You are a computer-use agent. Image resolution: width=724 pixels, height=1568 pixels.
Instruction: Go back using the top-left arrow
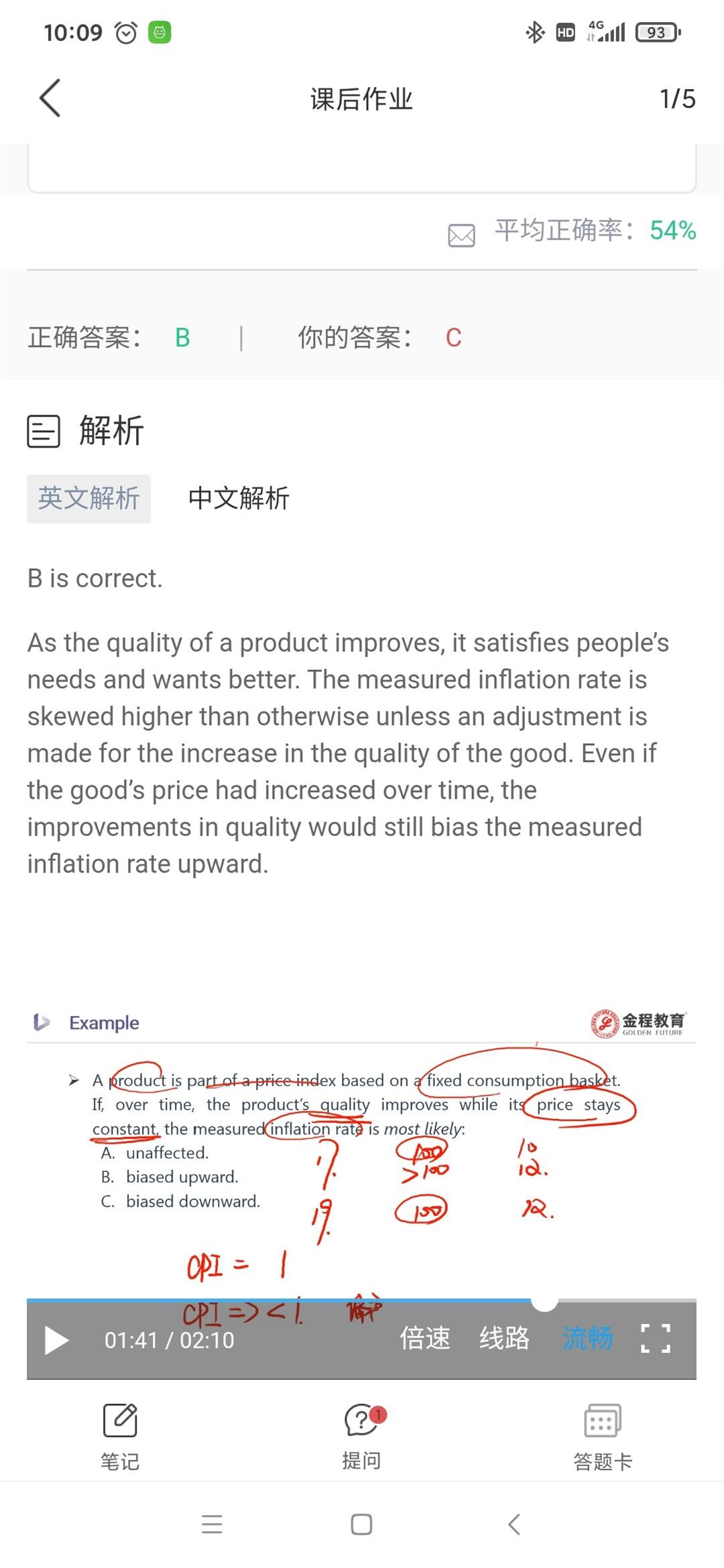[x=50, y=99]
